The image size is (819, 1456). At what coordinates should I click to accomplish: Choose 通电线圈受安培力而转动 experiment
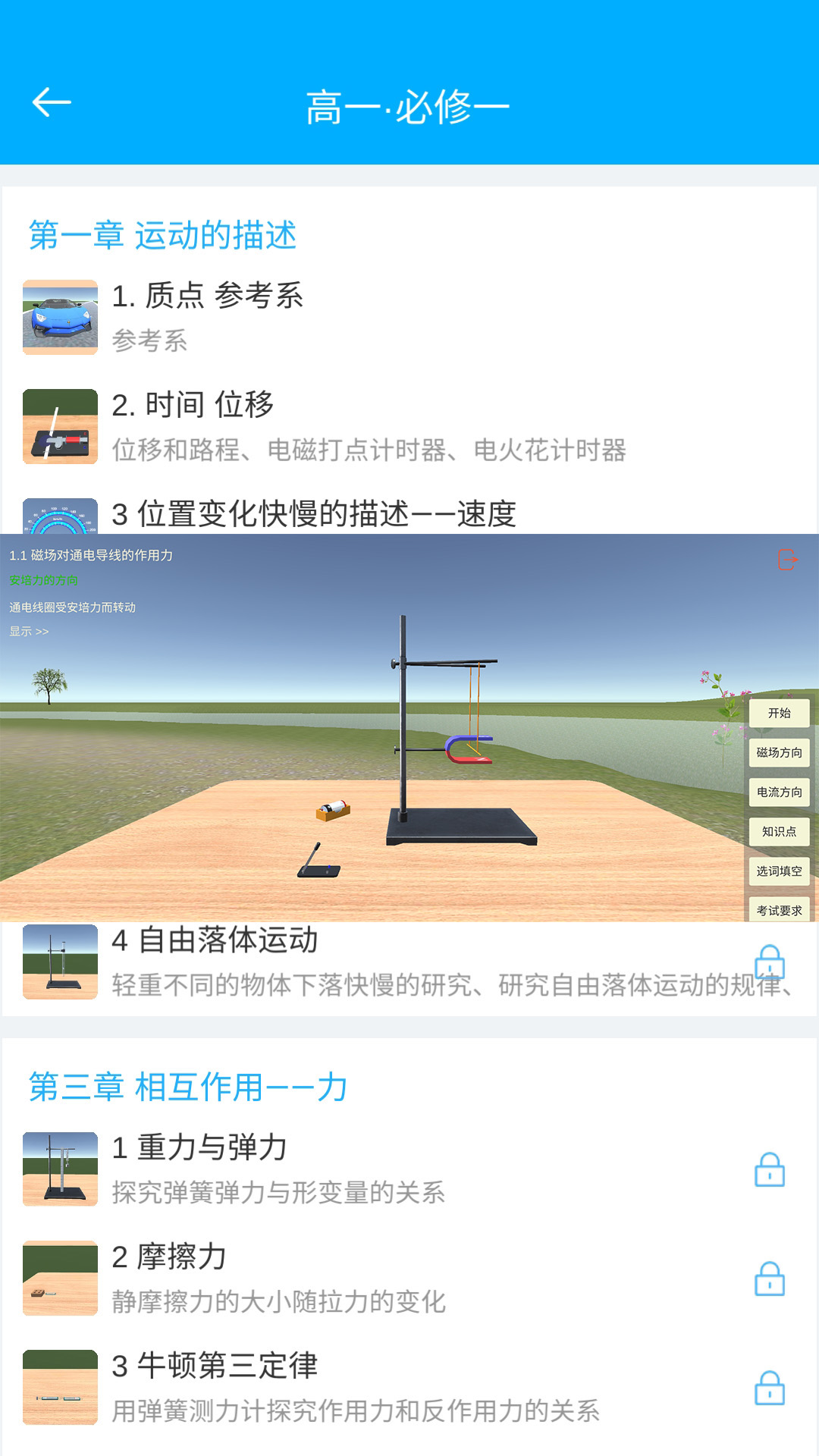tap(72, 607)
